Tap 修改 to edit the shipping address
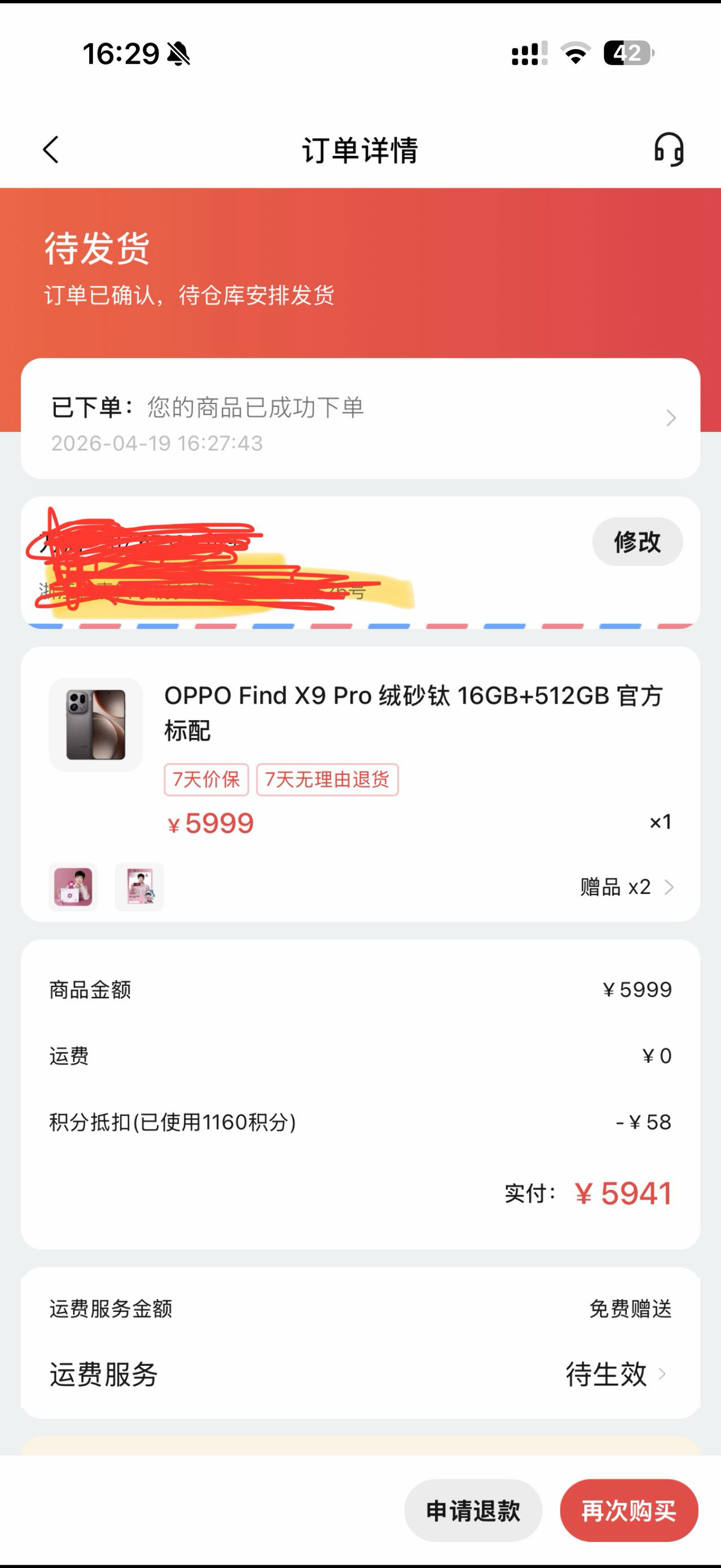Screen dimensions: 721x1568 [x=637, y=542]
